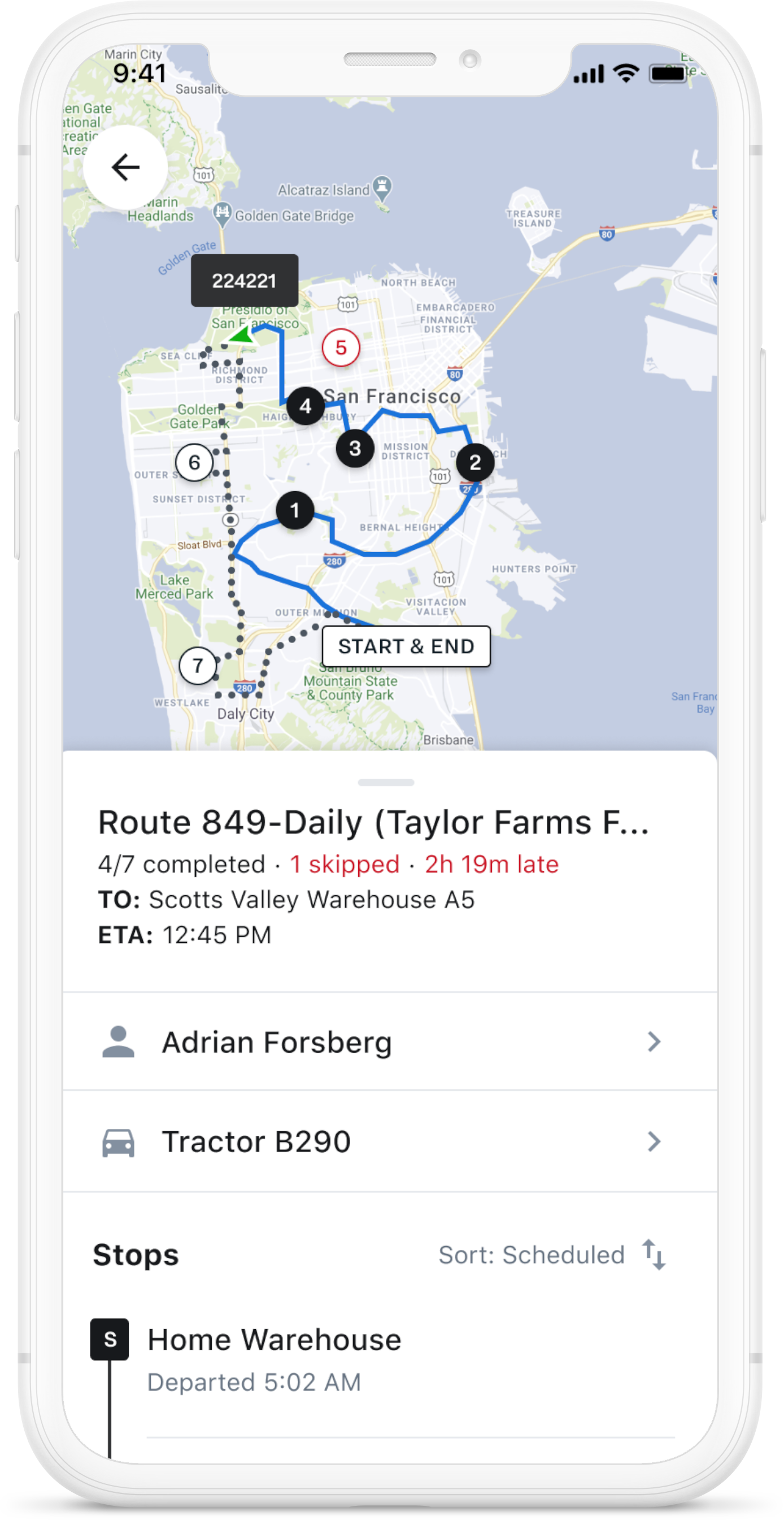Tap stop marker 1 on the map
The width and height of the screenshot is (784, 1520).
pyautogui.click(x=295, y=511)
